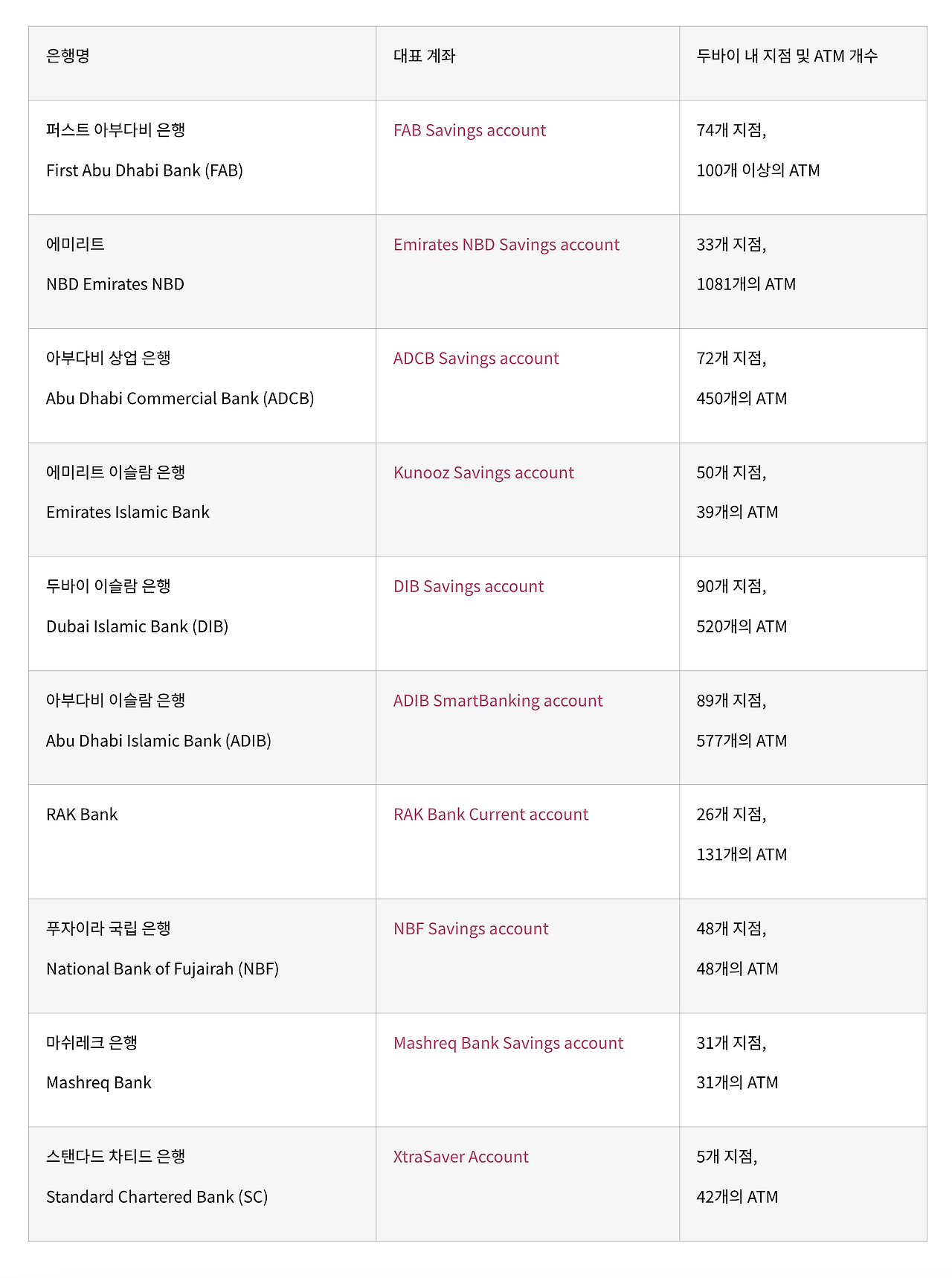Tap the ADCB Savings account link
This screenshot has width=952, height=1278.
(476, 359)
